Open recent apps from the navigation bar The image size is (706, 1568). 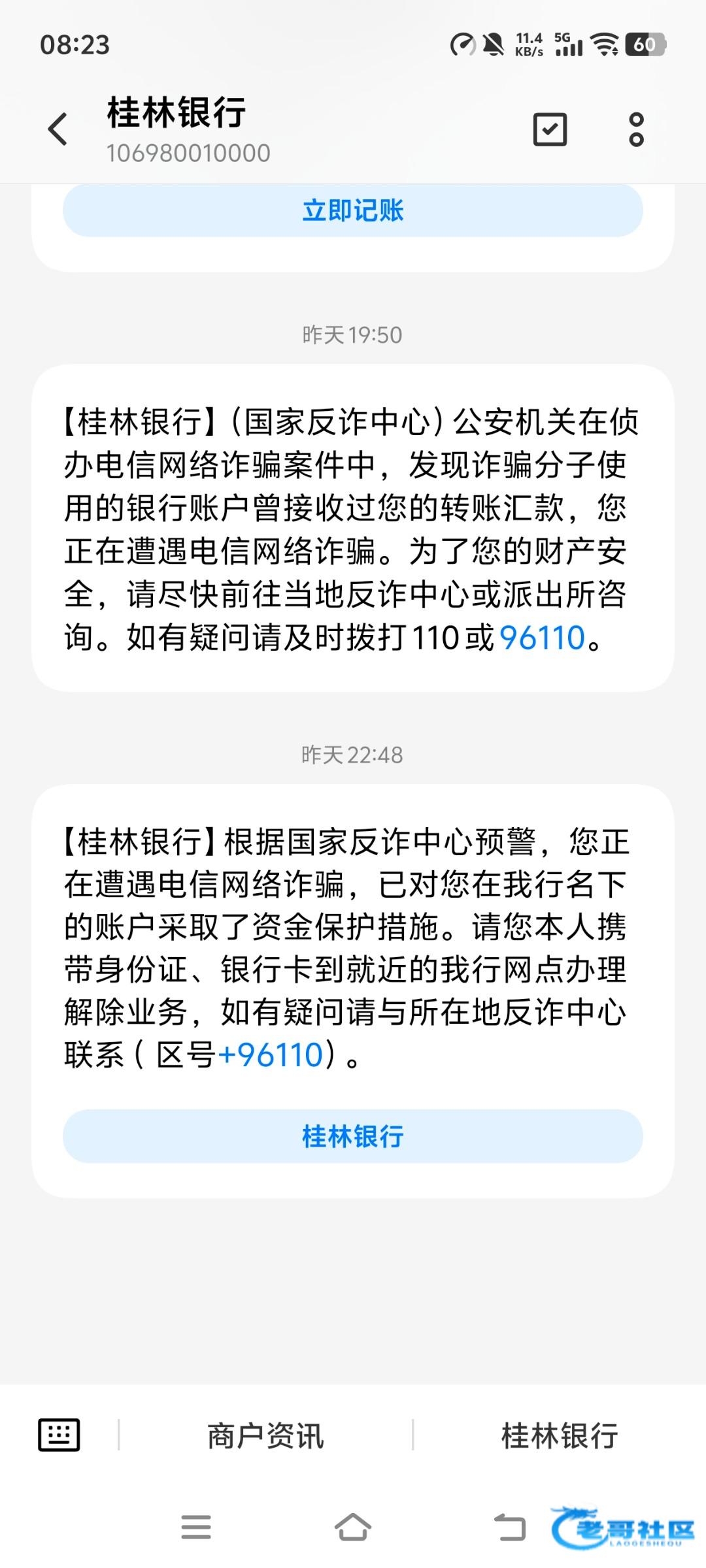point(196,1527)
